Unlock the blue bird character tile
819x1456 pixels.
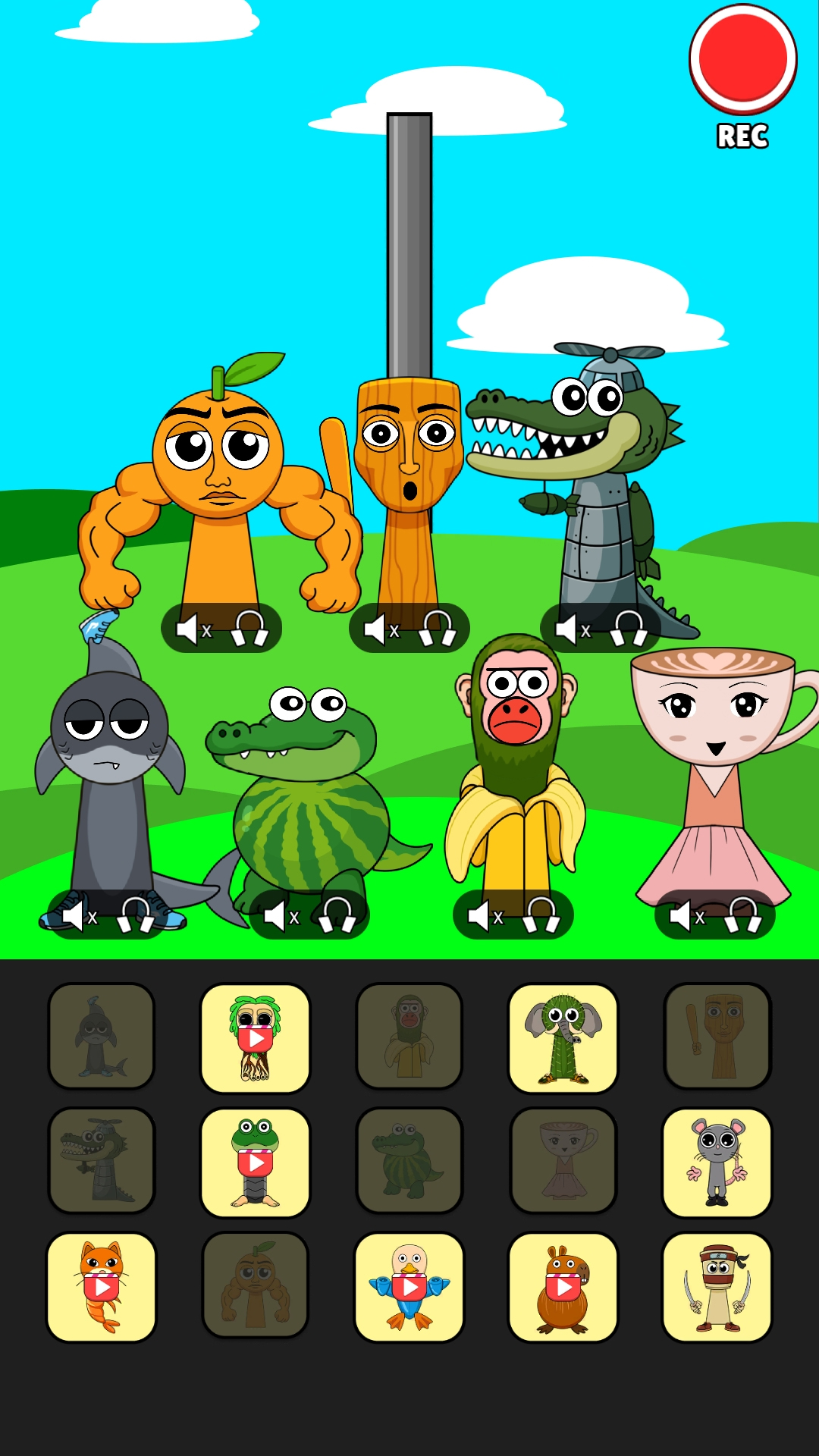click(409, 1287)
